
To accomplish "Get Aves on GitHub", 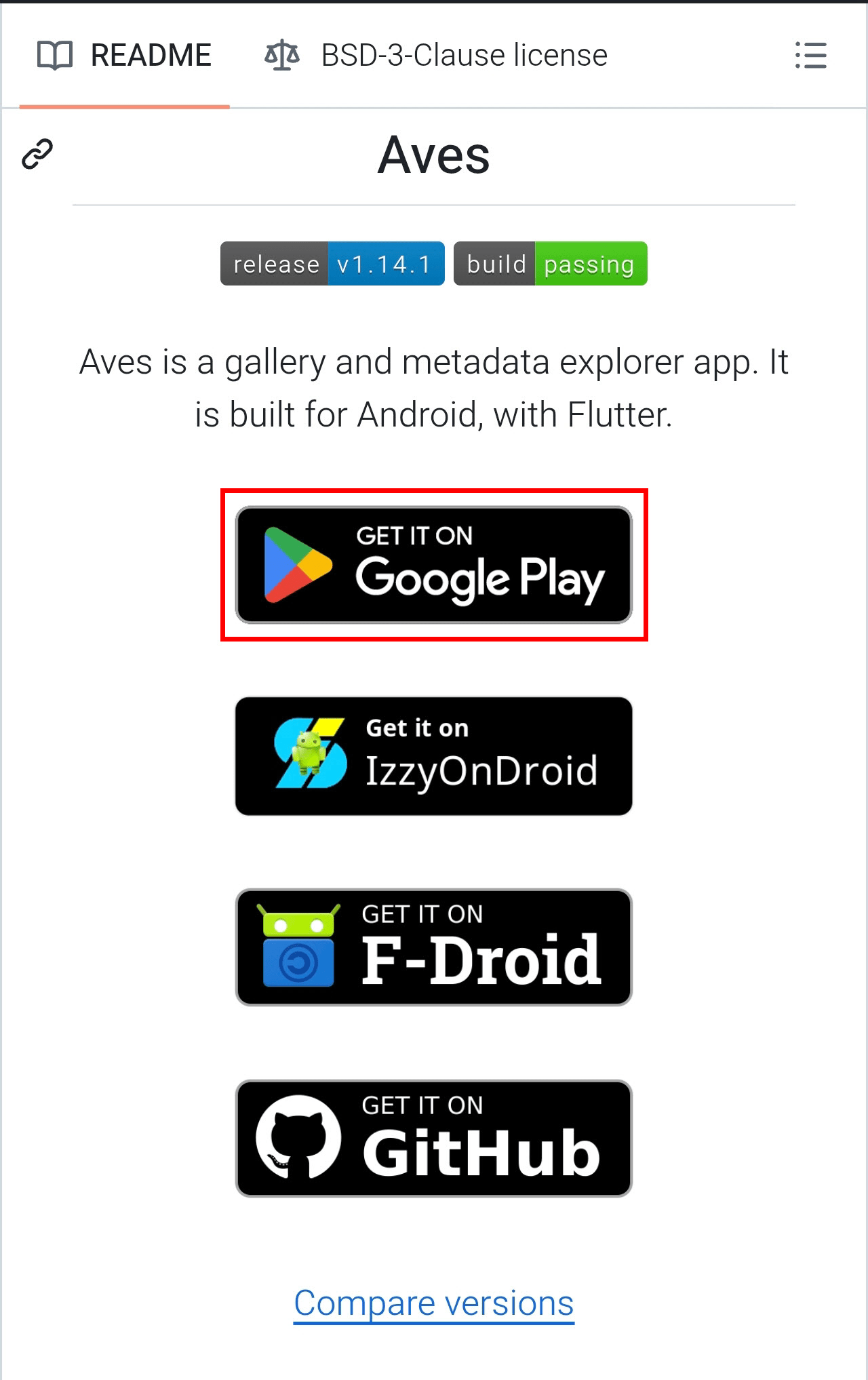I will click(434, 1139).
